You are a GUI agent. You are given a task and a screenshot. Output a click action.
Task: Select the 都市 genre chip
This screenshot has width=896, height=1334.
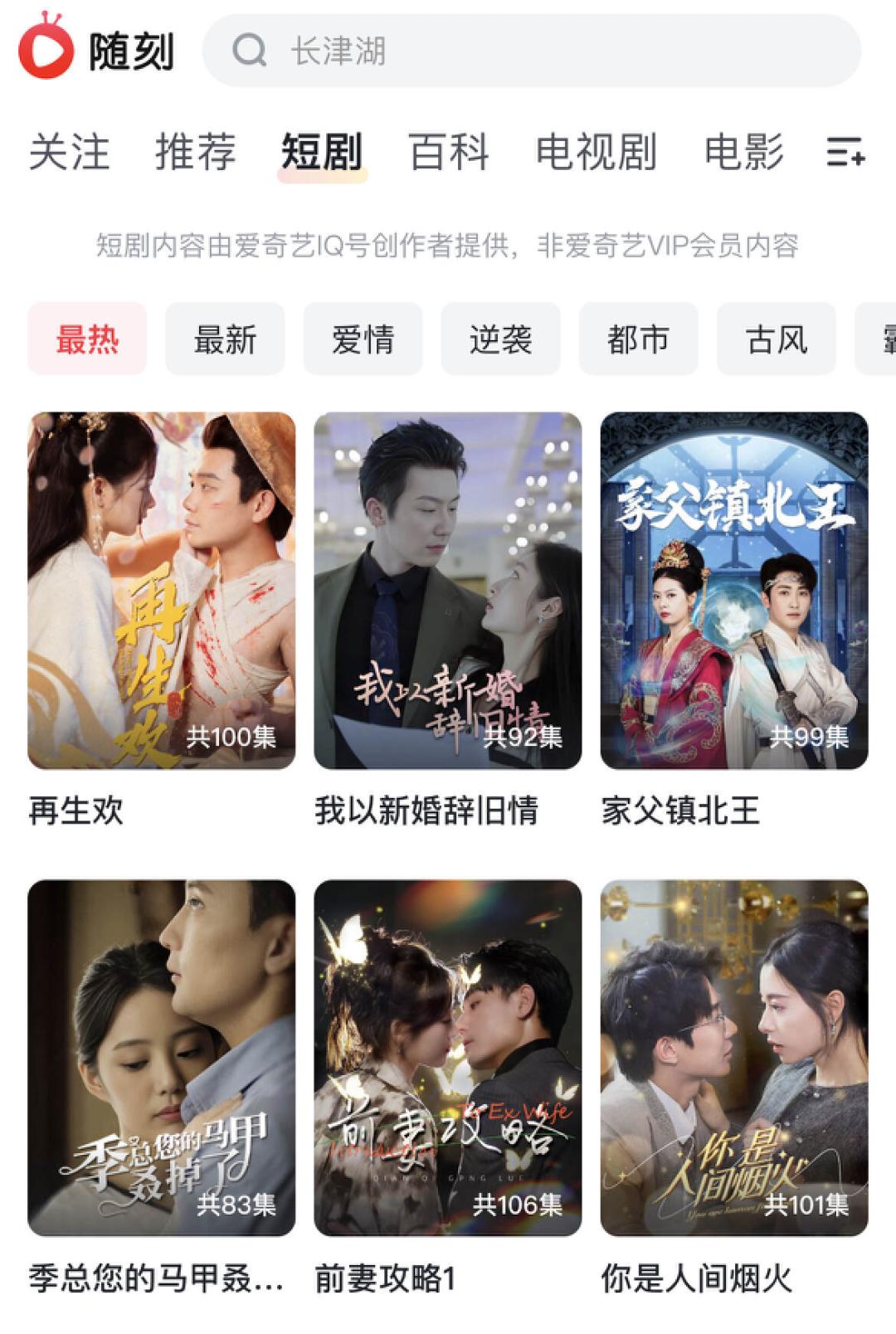coord(638,339)
